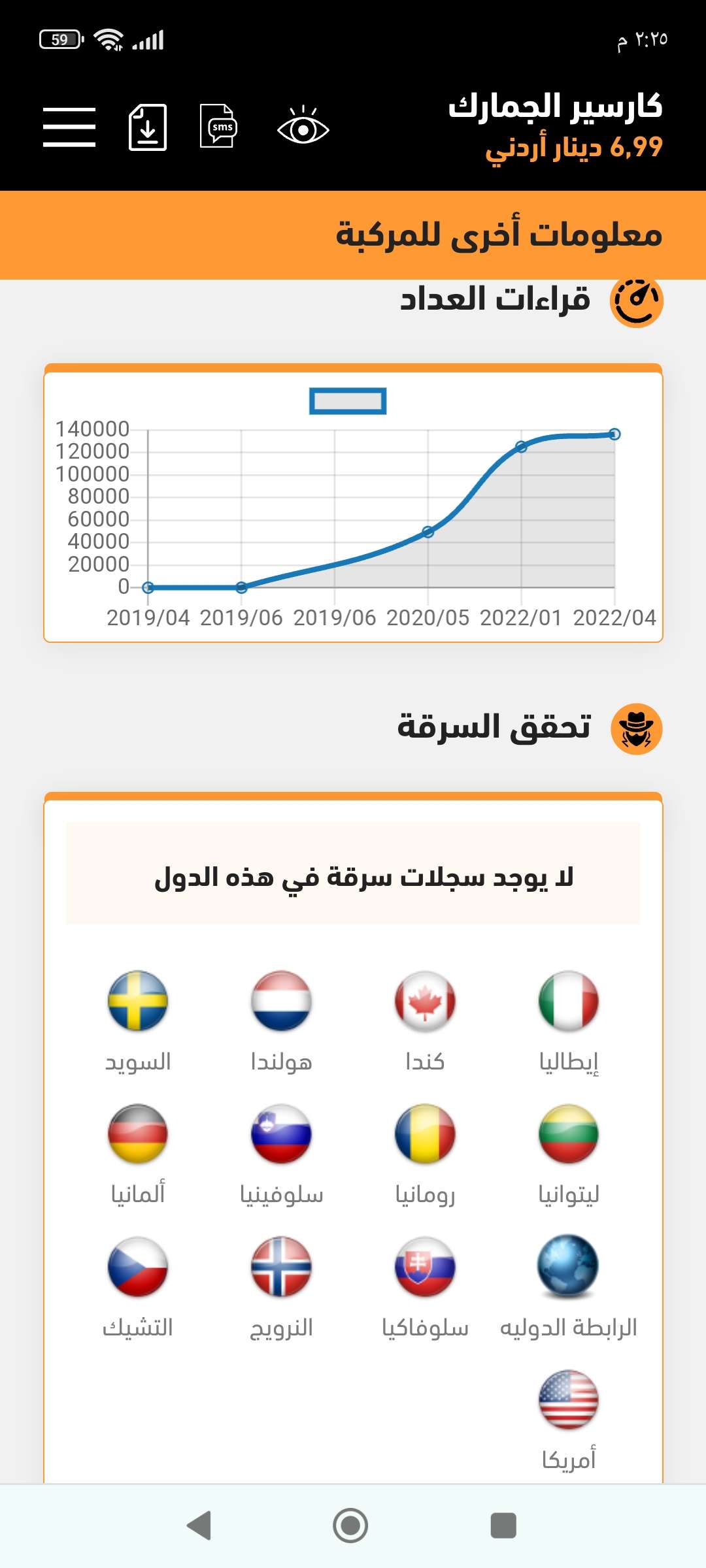Tap the 2020/05 data point on chart
706x1568 pixels.
click(428, 532)
